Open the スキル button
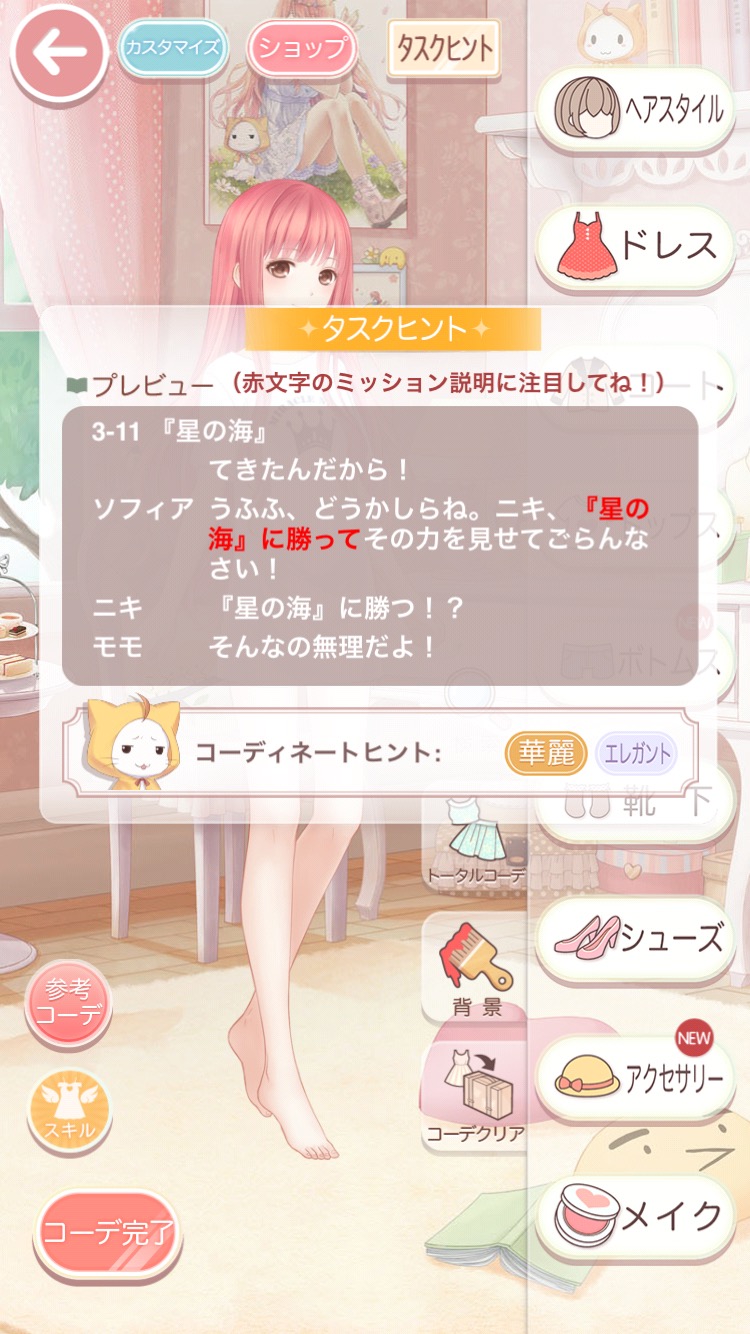The image size is (750, 1334). pos(69,1110)
